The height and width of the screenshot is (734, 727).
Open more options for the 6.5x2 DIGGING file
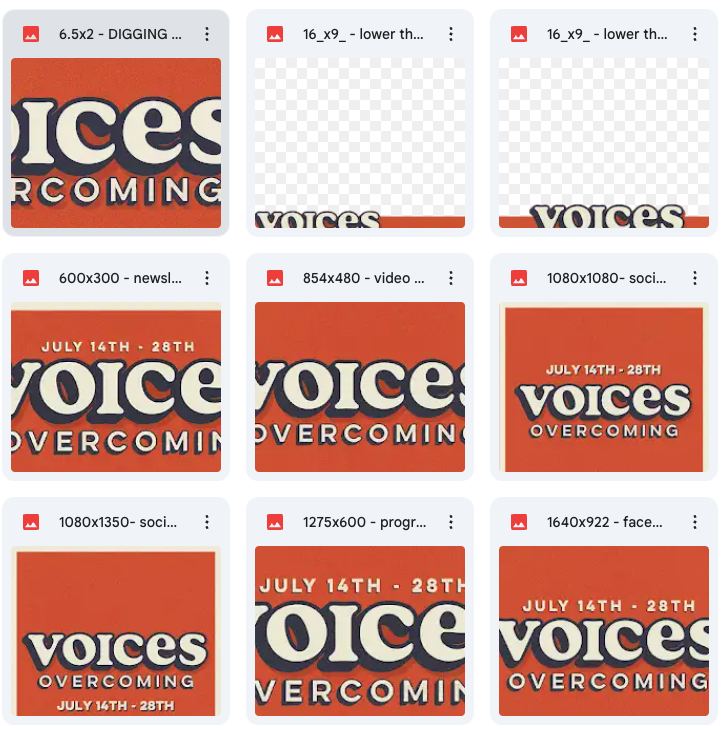[x=207, y=34]
